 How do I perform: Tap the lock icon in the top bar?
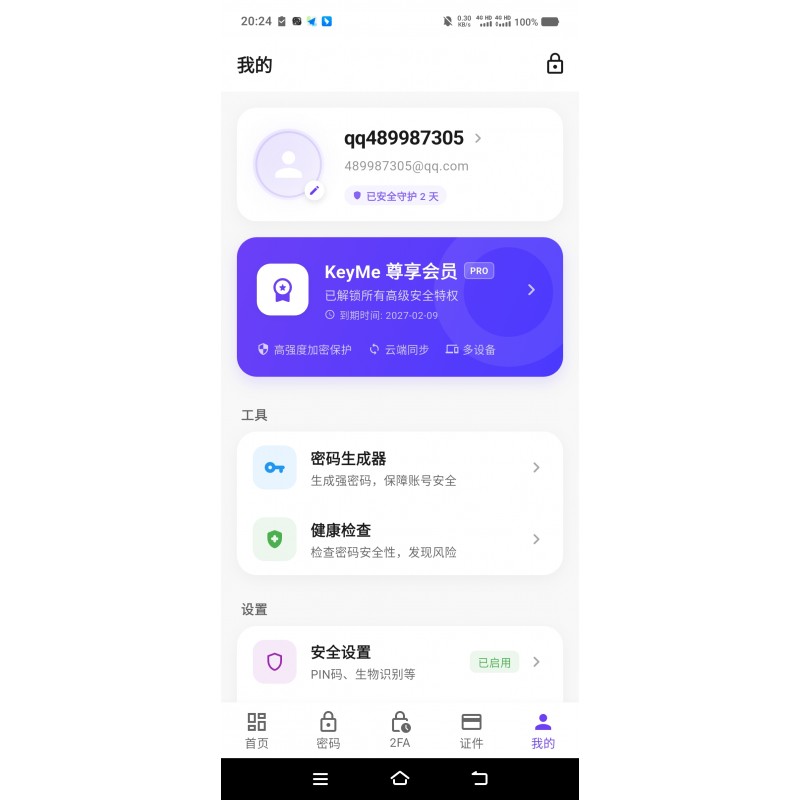(555, 65)
